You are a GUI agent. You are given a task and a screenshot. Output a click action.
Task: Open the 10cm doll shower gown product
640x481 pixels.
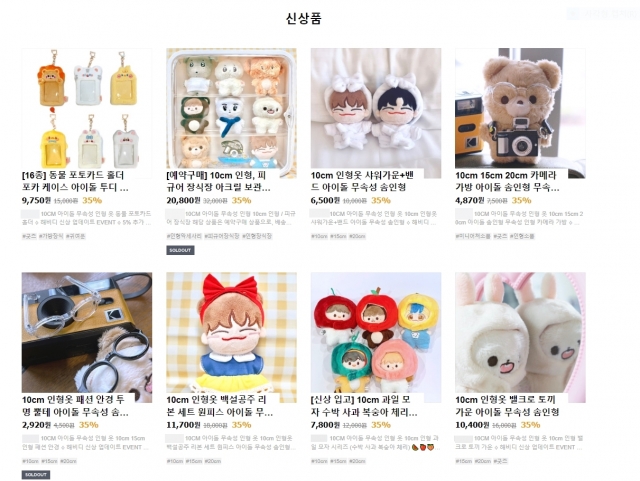[x=375, y=108]
